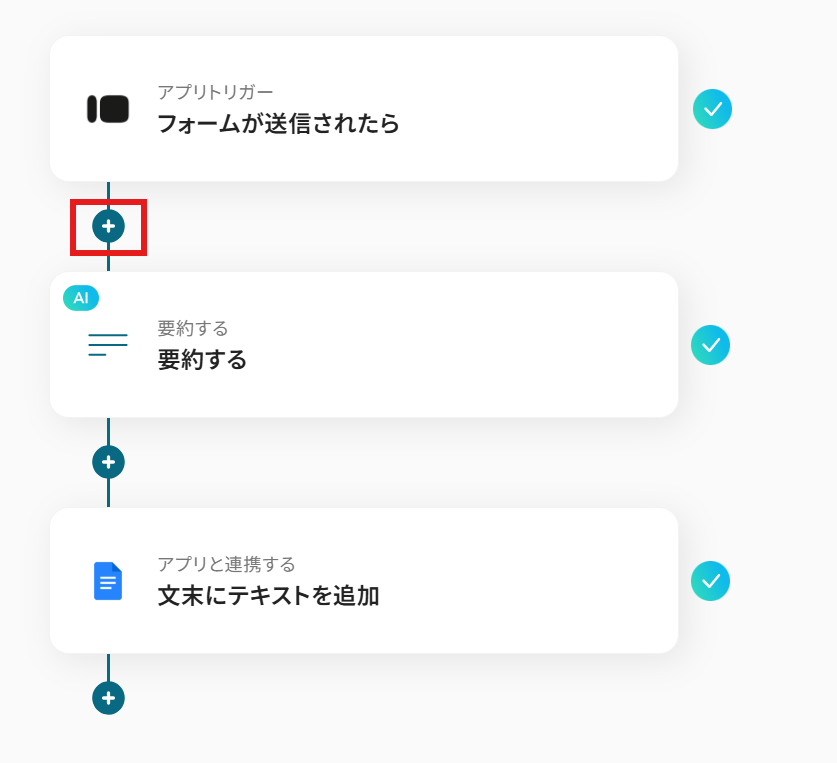Viewport: 837px width, 763px height.
Task: Open the 文末にテキストを追加 step card
Action: (363, 581)
